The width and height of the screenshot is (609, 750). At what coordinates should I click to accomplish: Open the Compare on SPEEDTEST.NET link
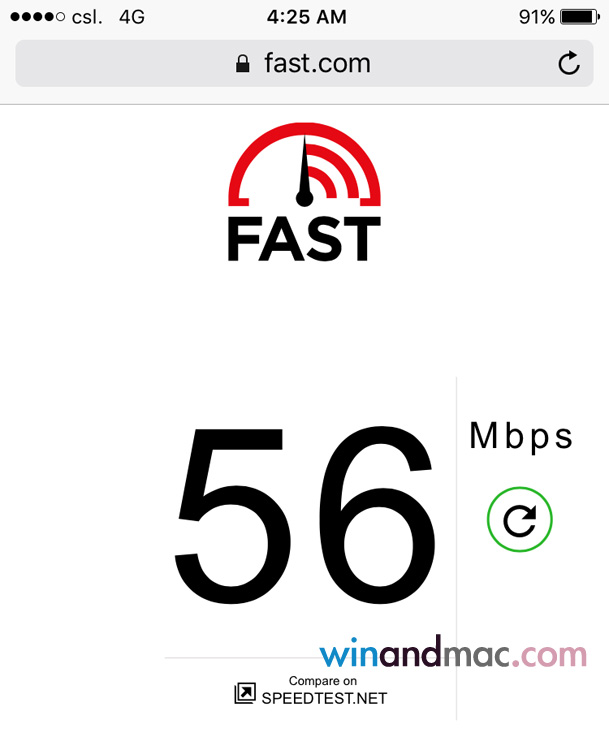click(x=311, y=692)
